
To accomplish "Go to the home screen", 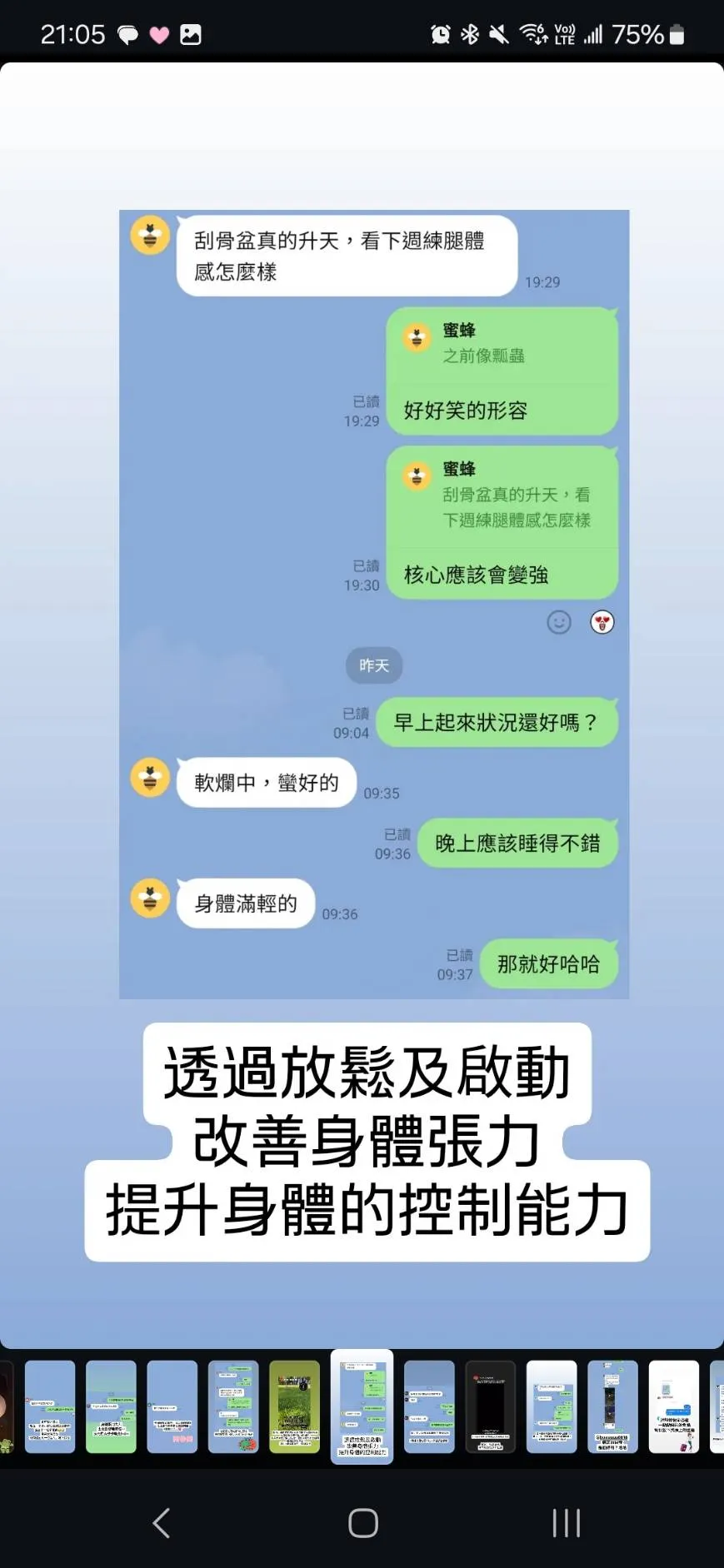I will click(363, 1523).
